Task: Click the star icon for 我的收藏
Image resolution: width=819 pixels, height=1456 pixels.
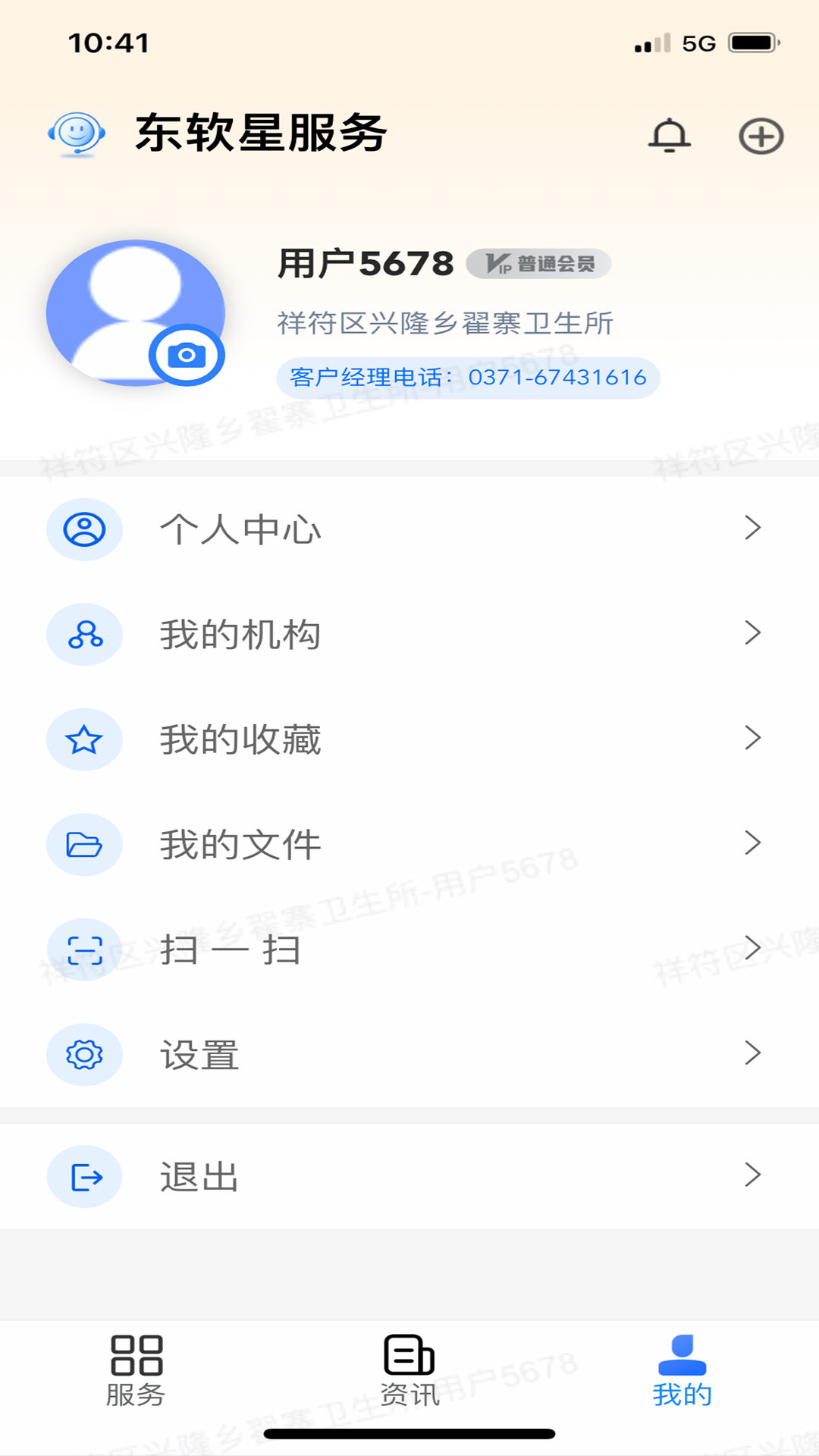Action: click(x=84, y=740)
